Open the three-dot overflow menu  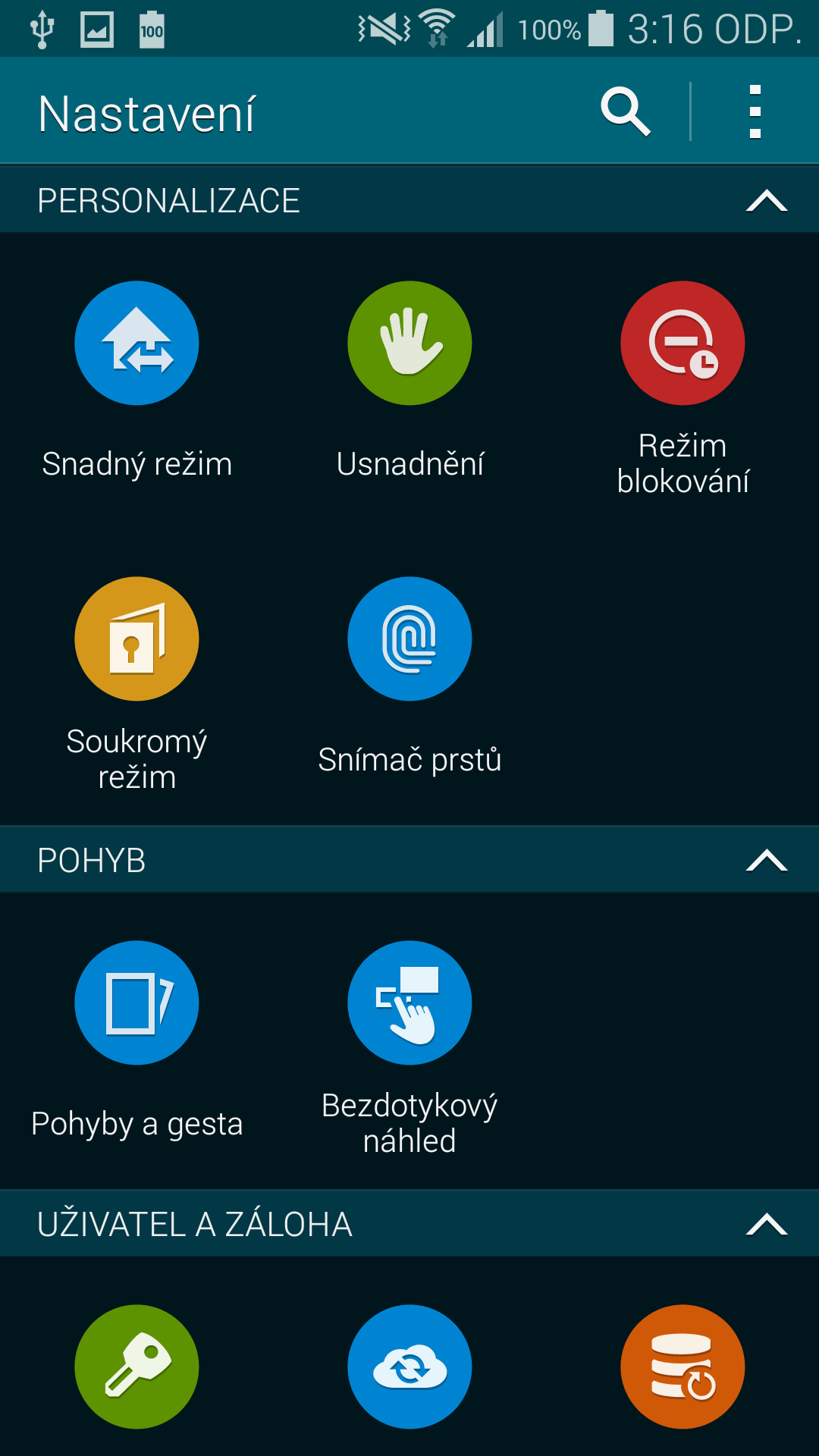click(755, 112)
